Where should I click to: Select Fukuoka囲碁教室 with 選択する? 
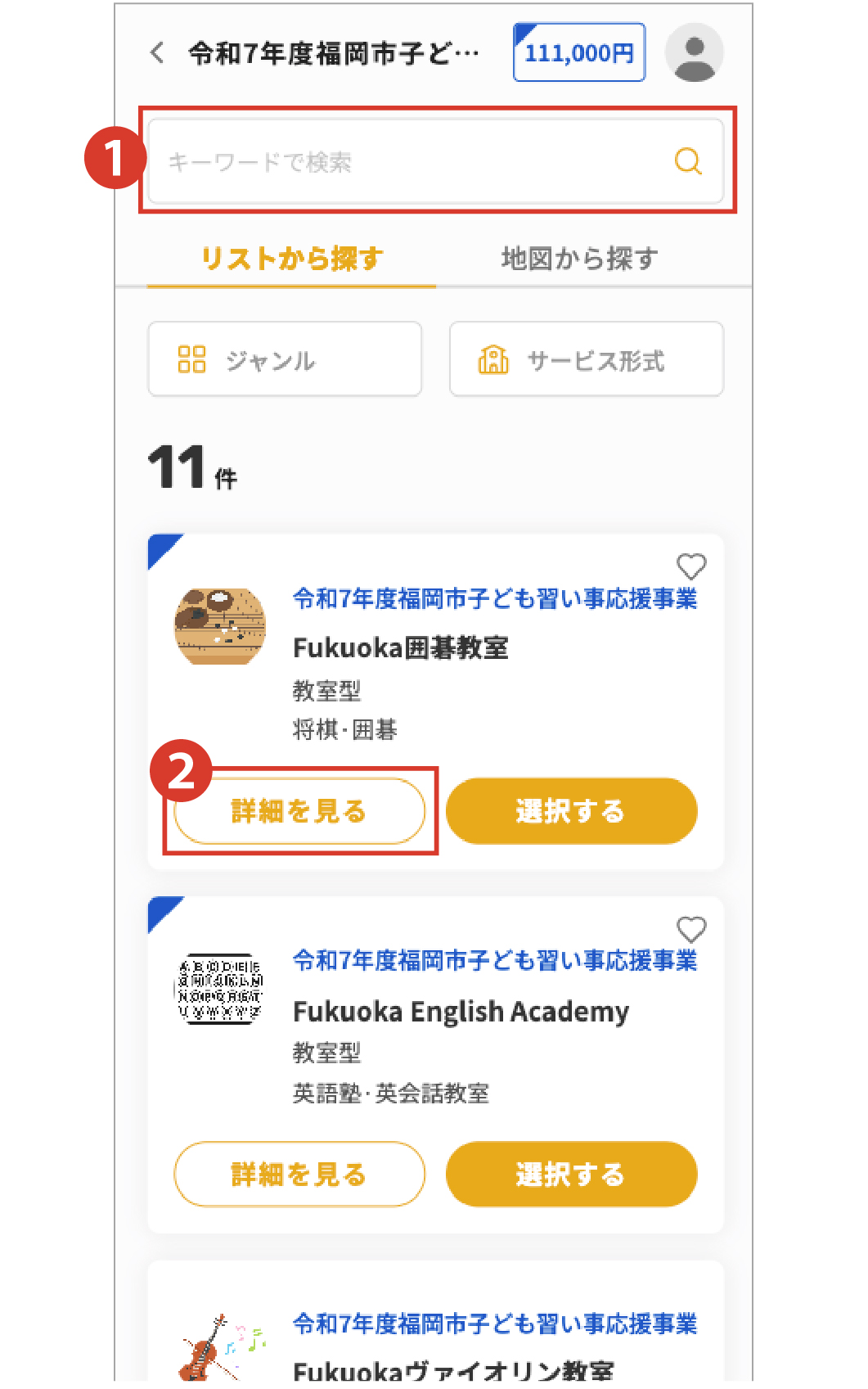pyautogui.click(x=571, y=811)
